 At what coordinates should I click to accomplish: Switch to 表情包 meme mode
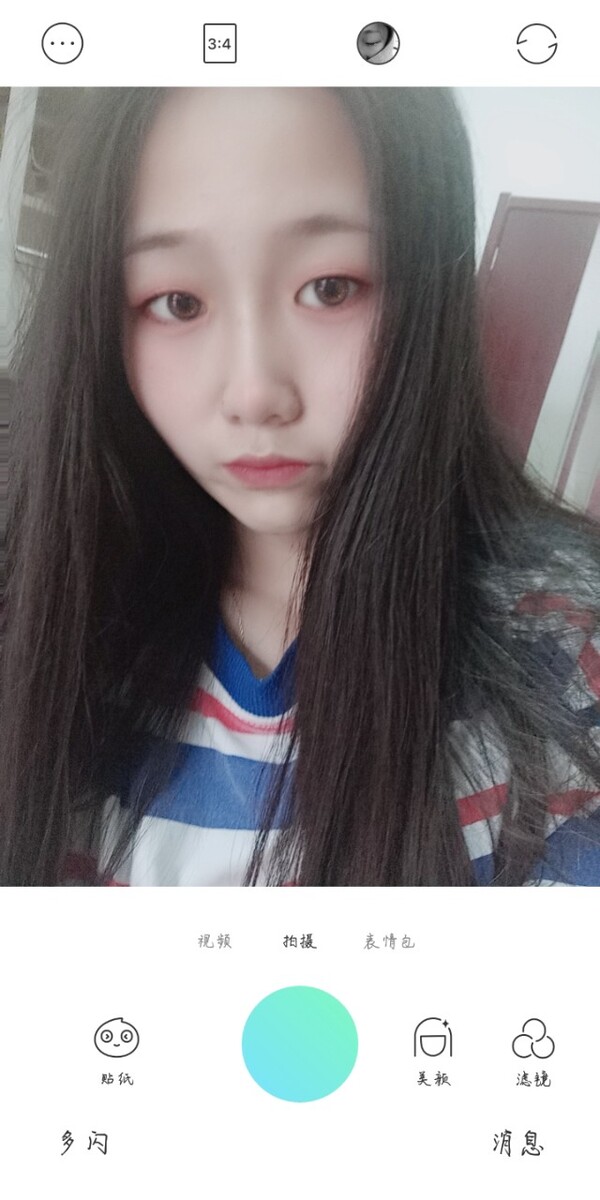(x=389, y=941)
